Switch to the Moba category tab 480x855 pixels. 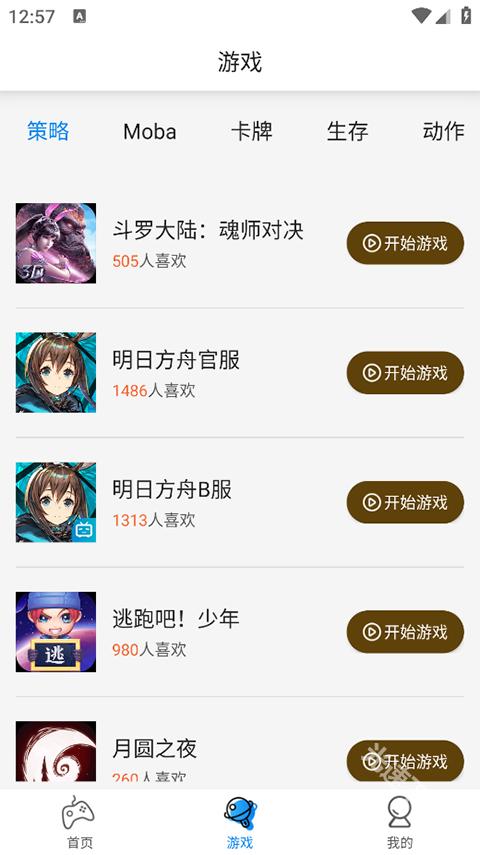[149, 131]
